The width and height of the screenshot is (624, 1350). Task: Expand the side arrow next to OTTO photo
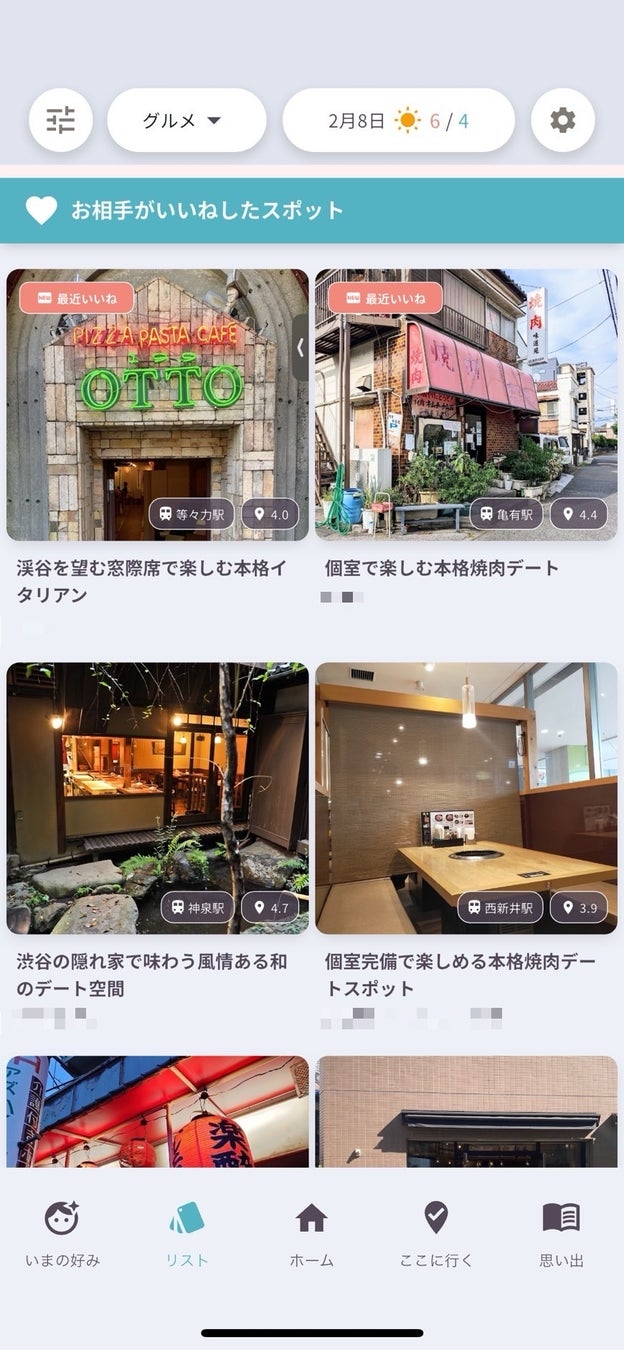click(300, 347)
